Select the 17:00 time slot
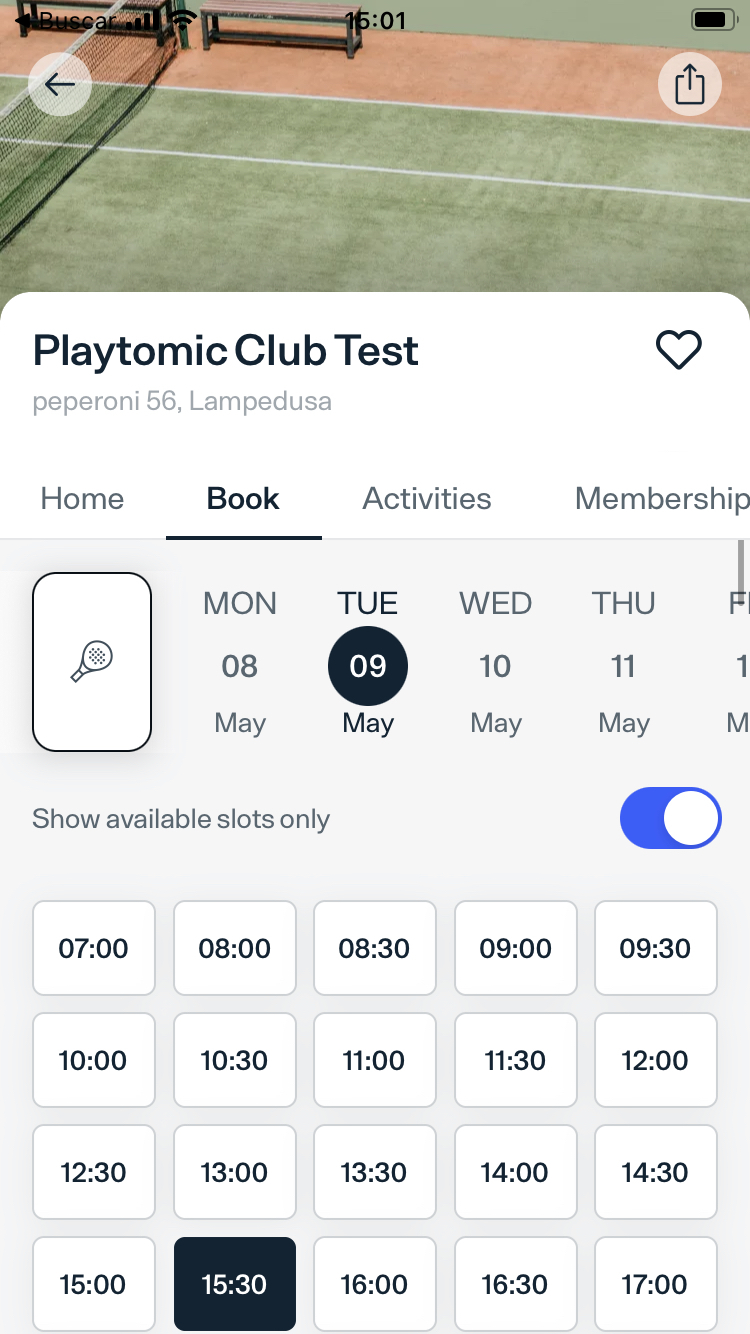This screenshot has width=750, height=1334. 656,1284
